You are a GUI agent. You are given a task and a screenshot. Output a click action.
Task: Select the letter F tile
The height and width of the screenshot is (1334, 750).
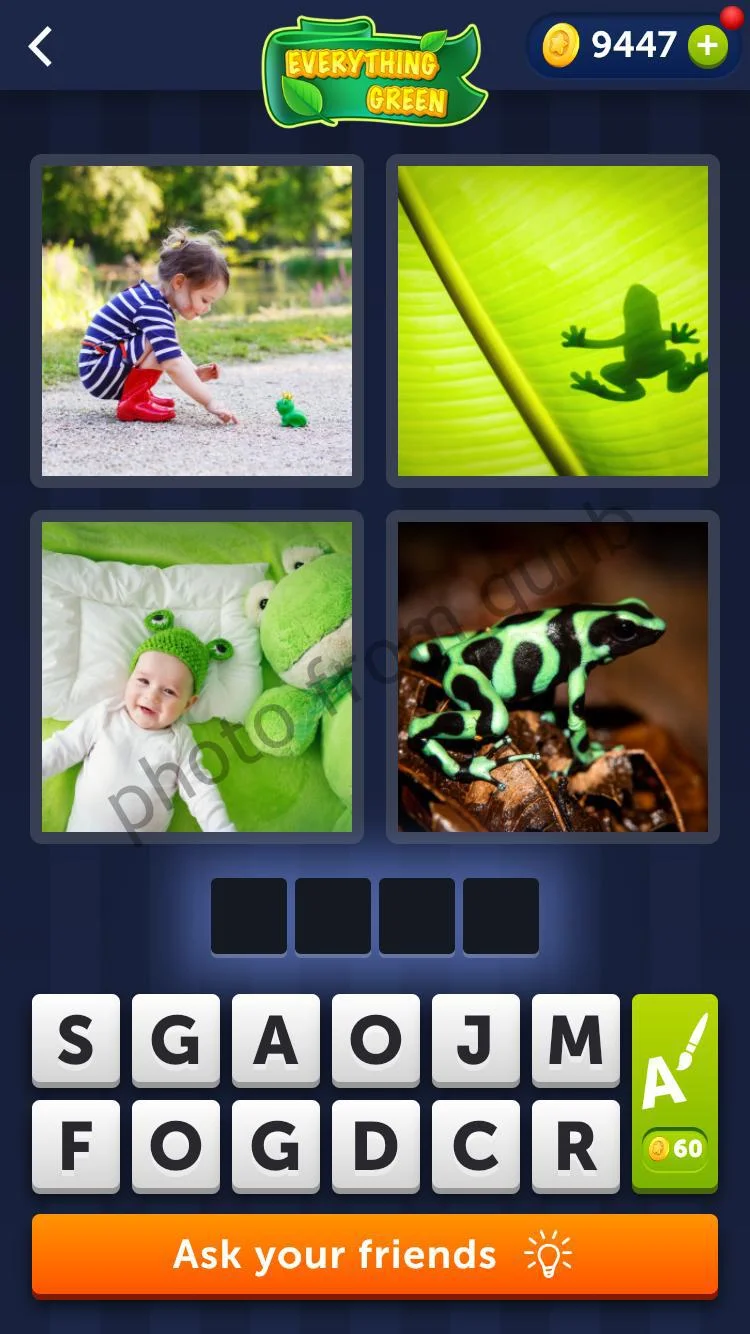tap(76, 1147)
